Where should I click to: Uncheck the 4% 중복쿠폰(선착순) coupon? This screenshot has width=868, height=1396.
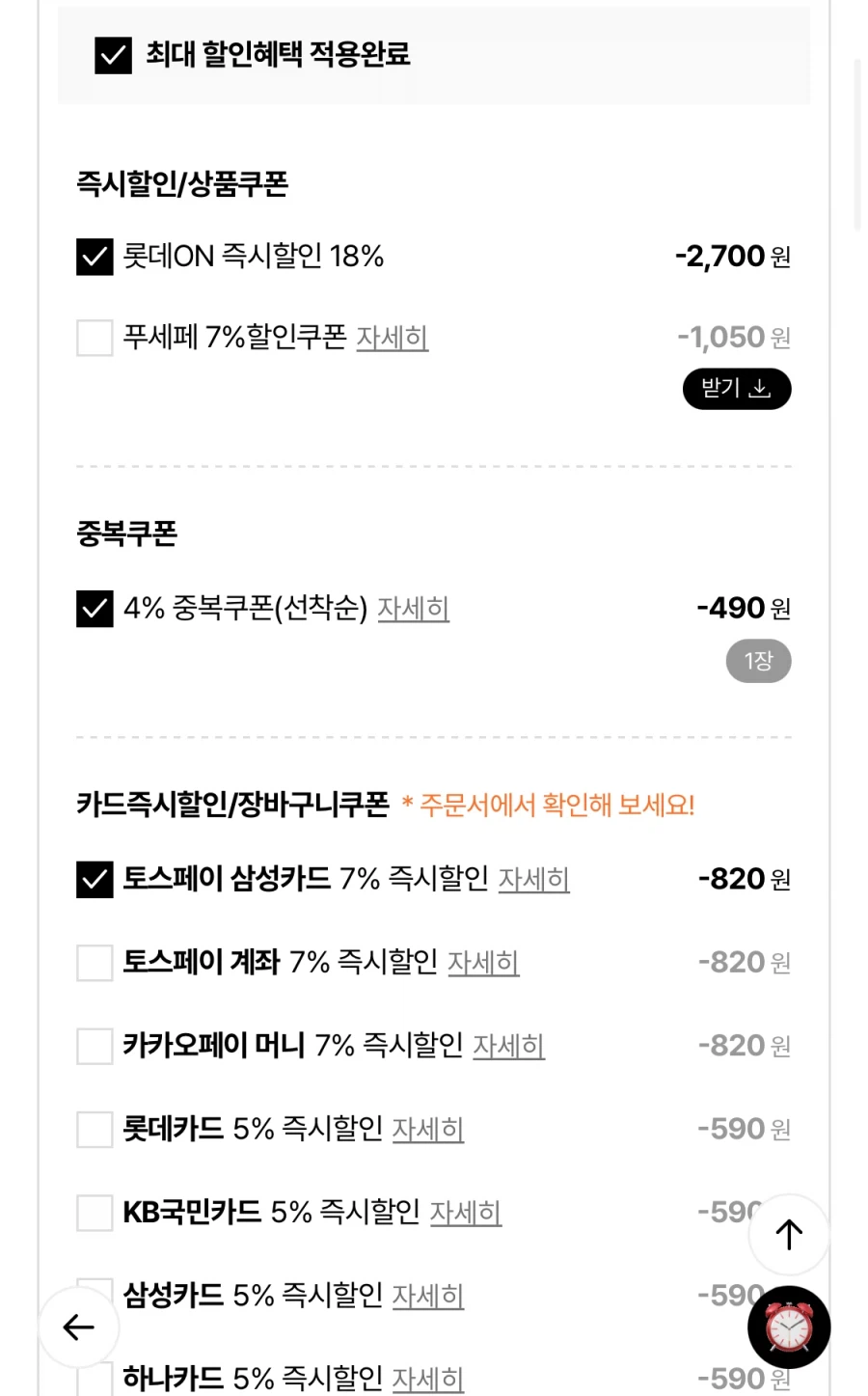coord(94,608)
